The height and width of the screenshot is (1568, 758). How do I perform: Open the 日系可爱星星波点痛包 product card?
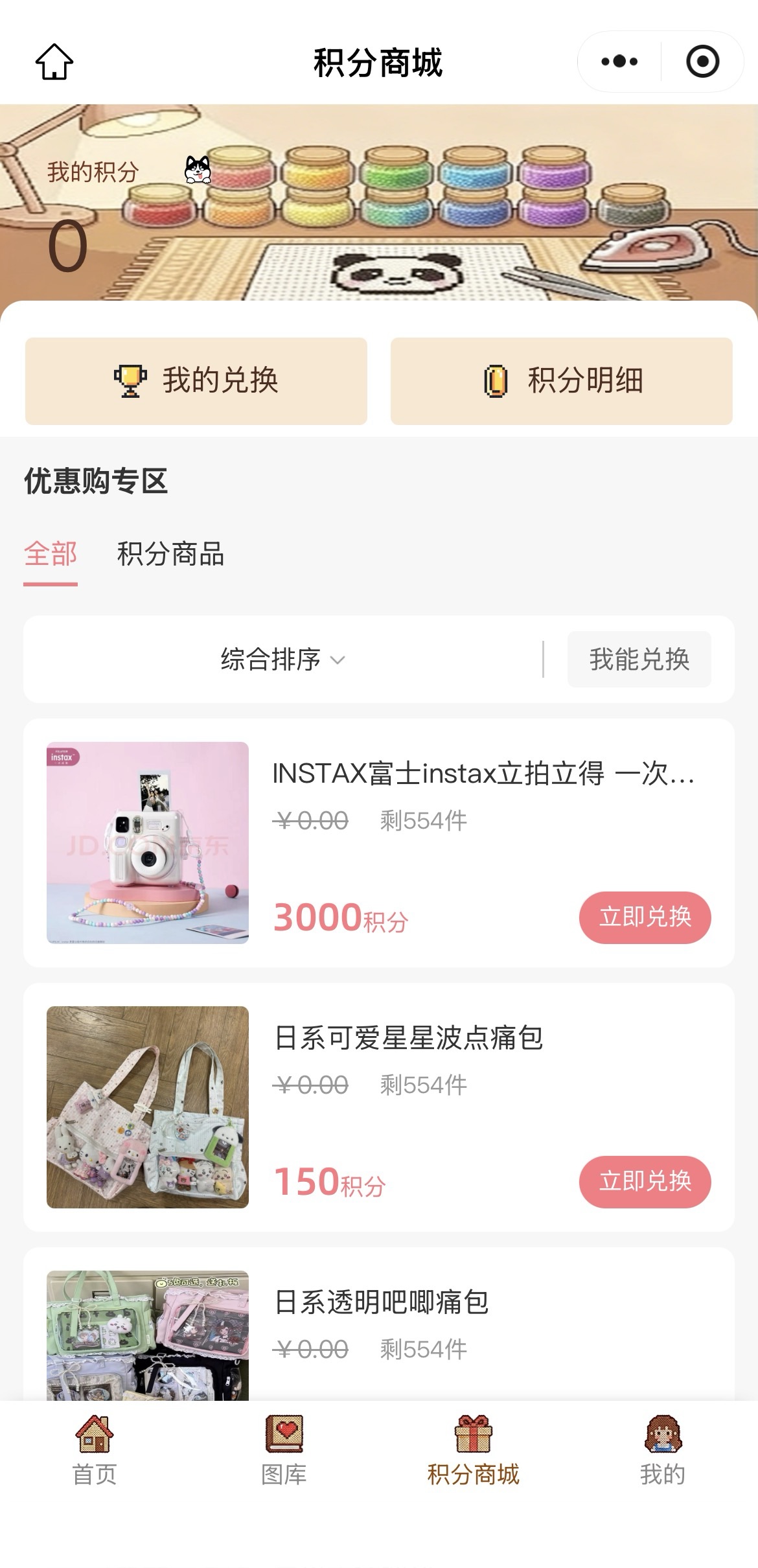[x=379, y=1107]
